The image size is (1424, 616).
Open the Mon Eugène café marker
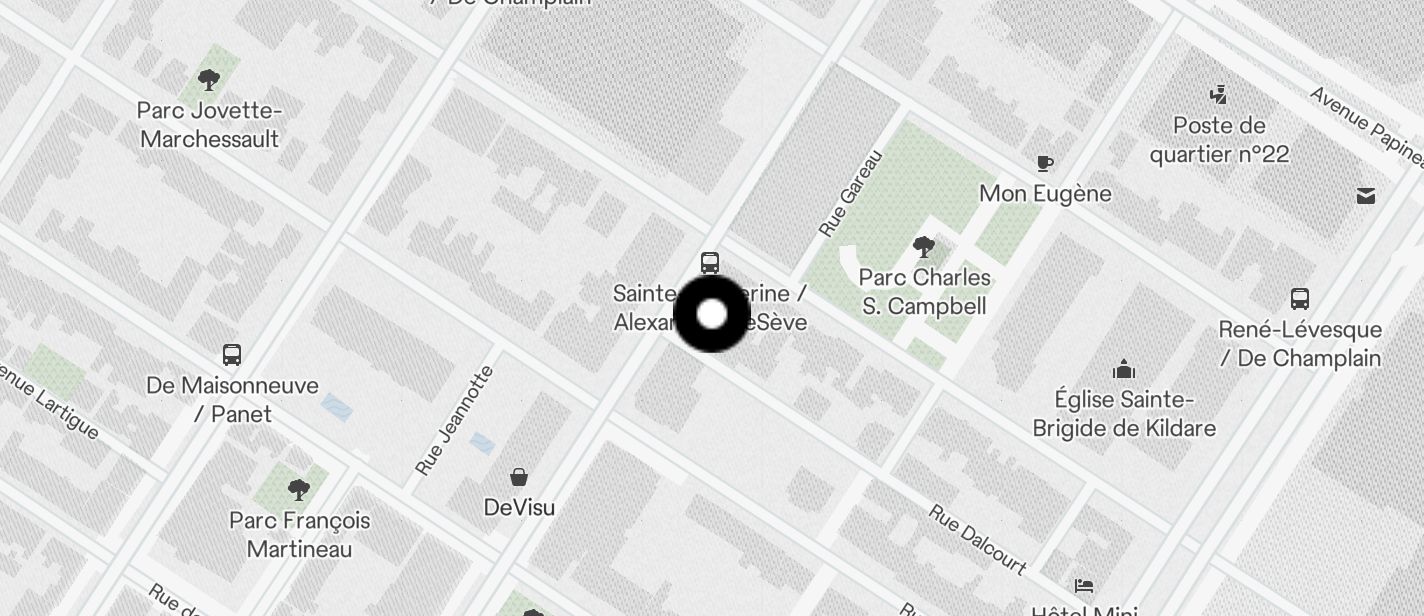pyautogui.click(x=1045, y=163)
